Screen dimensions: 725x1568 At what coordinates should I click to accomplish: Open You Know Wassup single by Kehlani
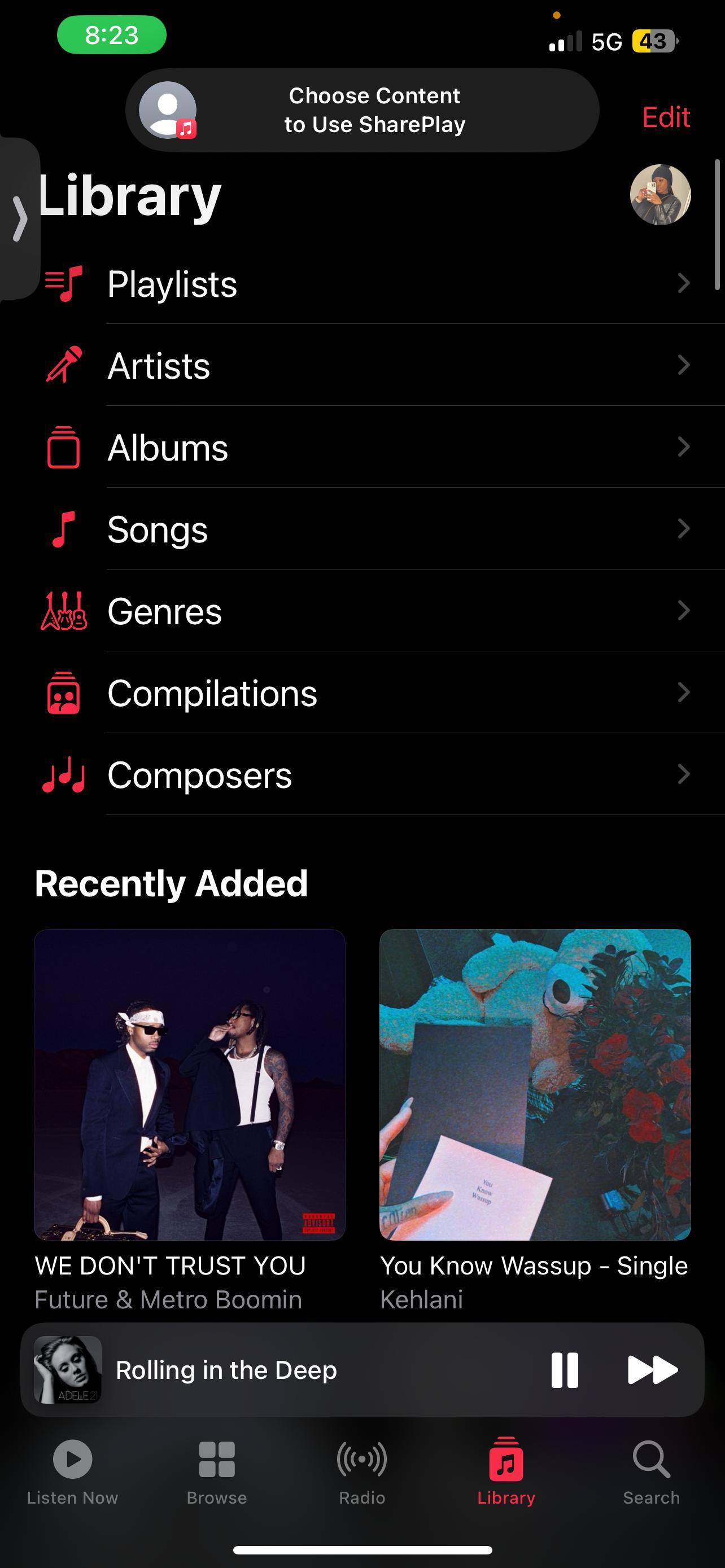click(535, 1084)
